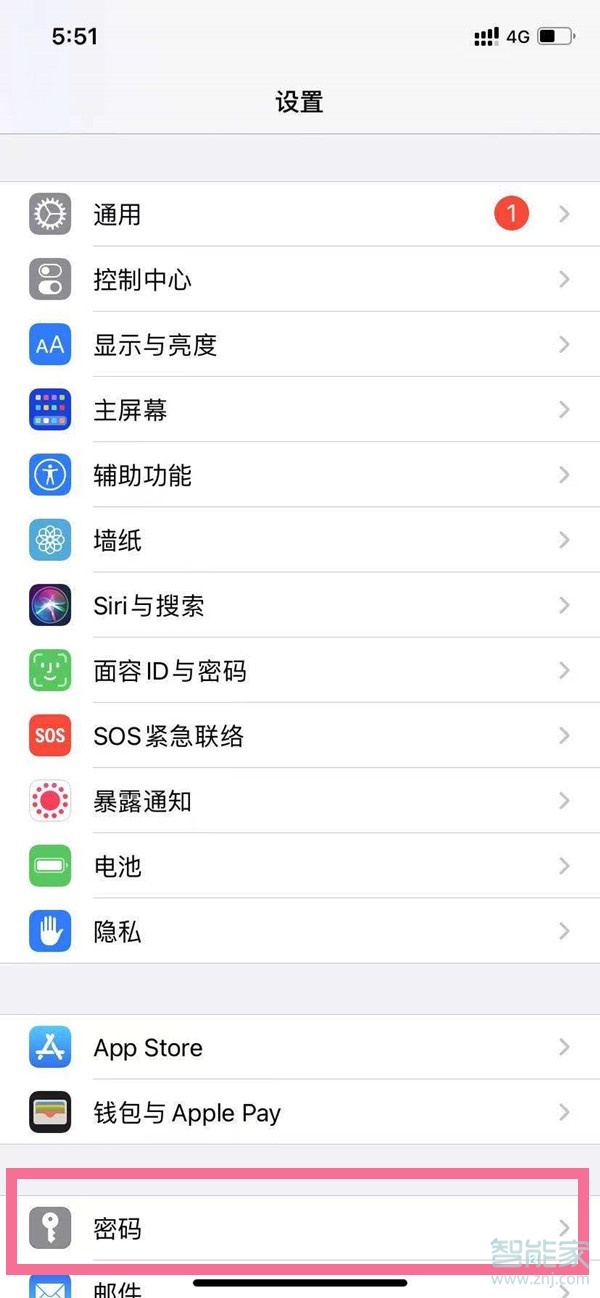Go to 显示与亮度
The height and width of the screenshot is (1298, 600).
[x=300, y=345]
